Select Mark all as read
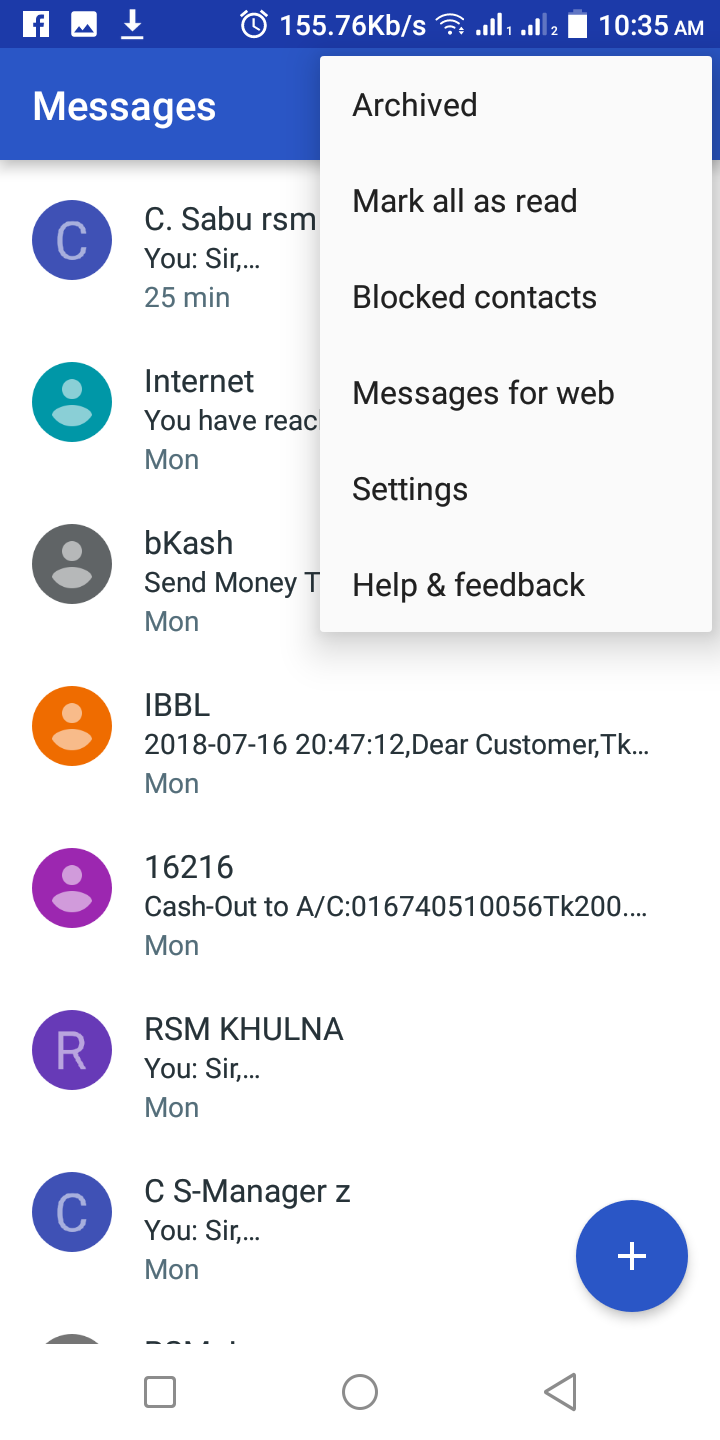 [465, 201]
